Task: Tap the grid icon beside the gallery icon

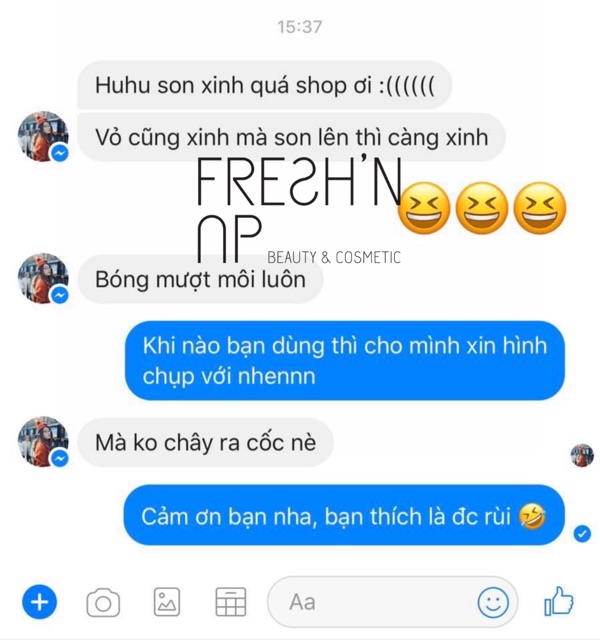Action: pyautogui.click(x=230, y=602)
